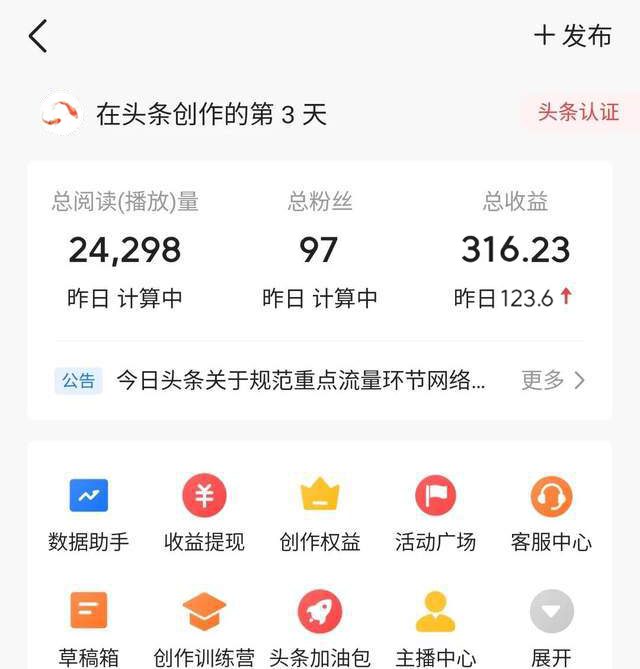Image resolution: width=640 pixels, height=669 pixels.
Task: View 总收益 total earnings details
Action: (515, 249)
